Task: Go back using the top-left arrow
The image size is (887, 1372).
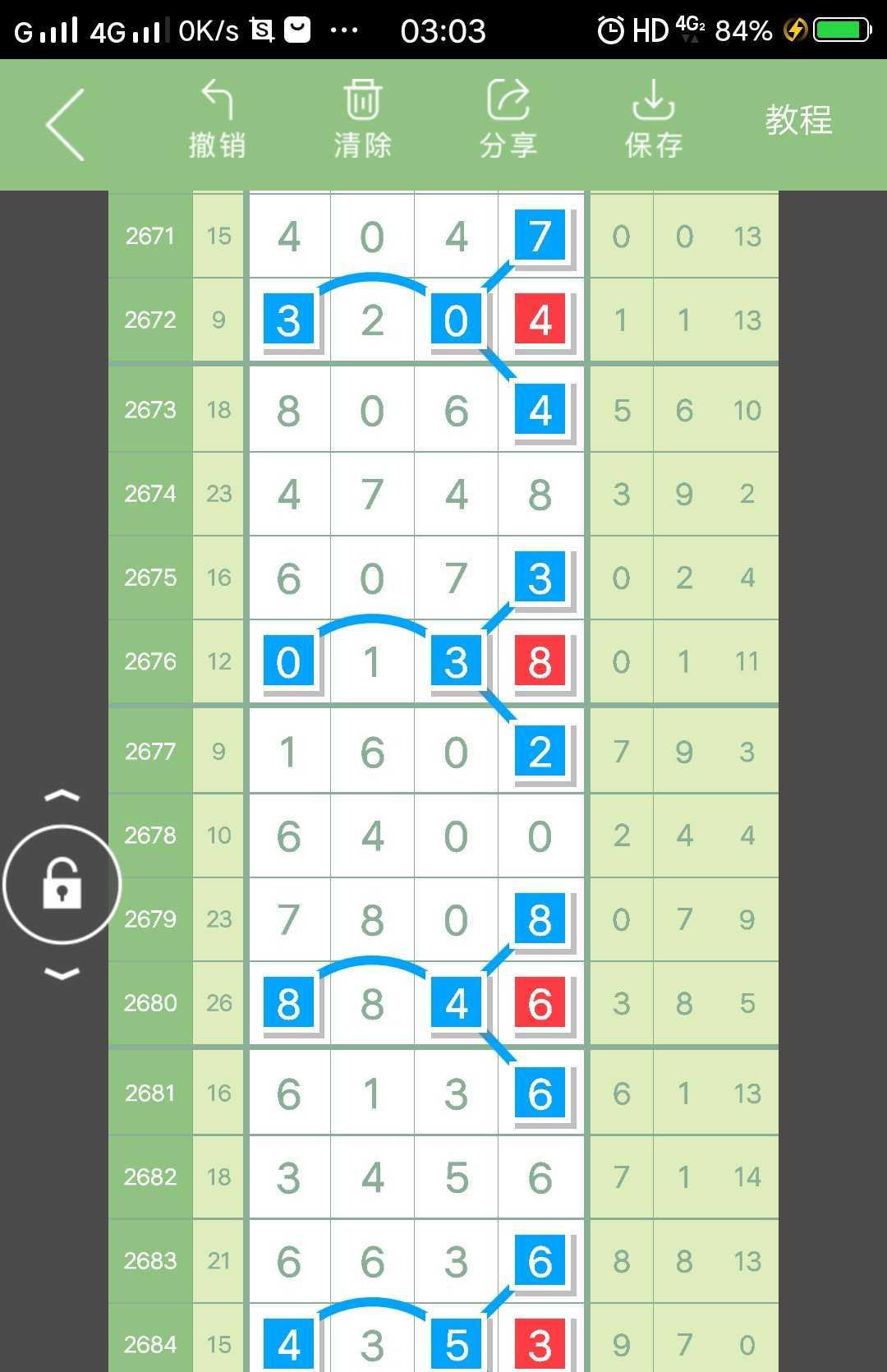Action: coord(66,125)
